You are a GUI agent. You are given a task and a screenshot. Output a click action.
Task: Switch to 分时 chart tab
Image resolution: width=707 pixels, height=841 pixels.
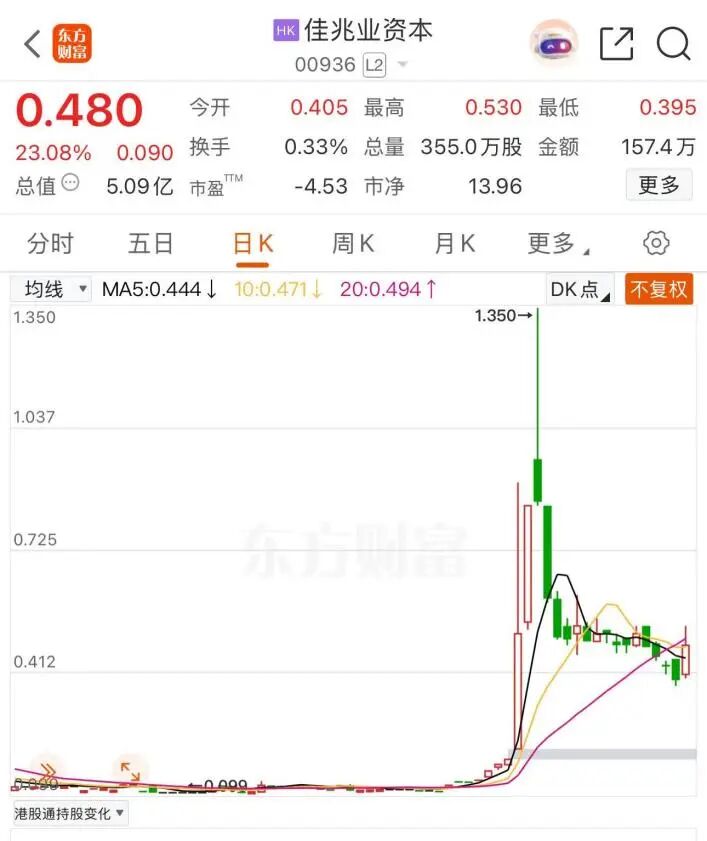pos(50,243)
